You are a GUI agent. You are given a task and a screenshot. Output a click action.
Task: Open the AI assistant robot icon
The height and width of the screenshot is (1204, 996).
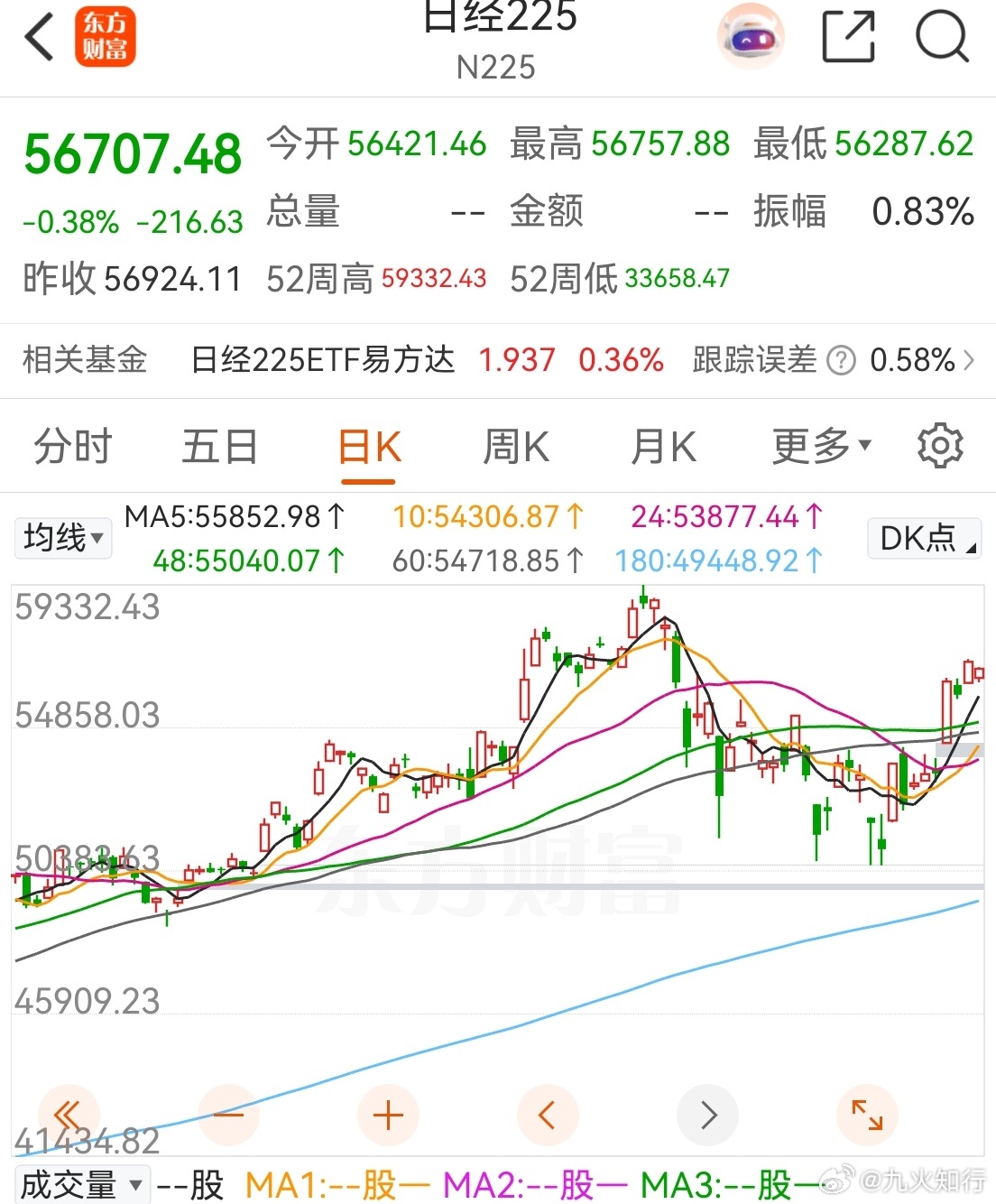coord(752,36)
